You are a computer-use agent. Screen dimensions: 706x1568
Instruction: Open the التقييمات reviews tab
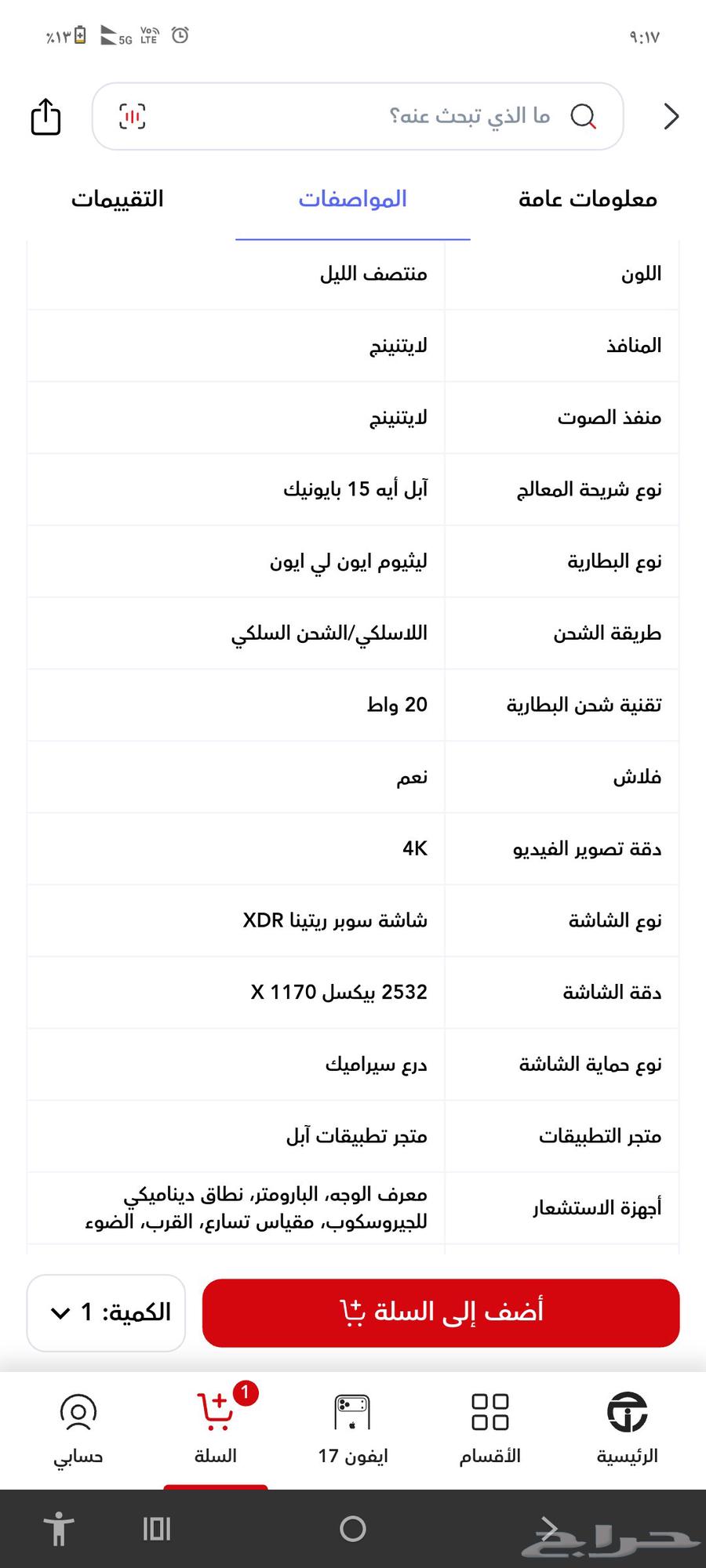pos(118,198)
